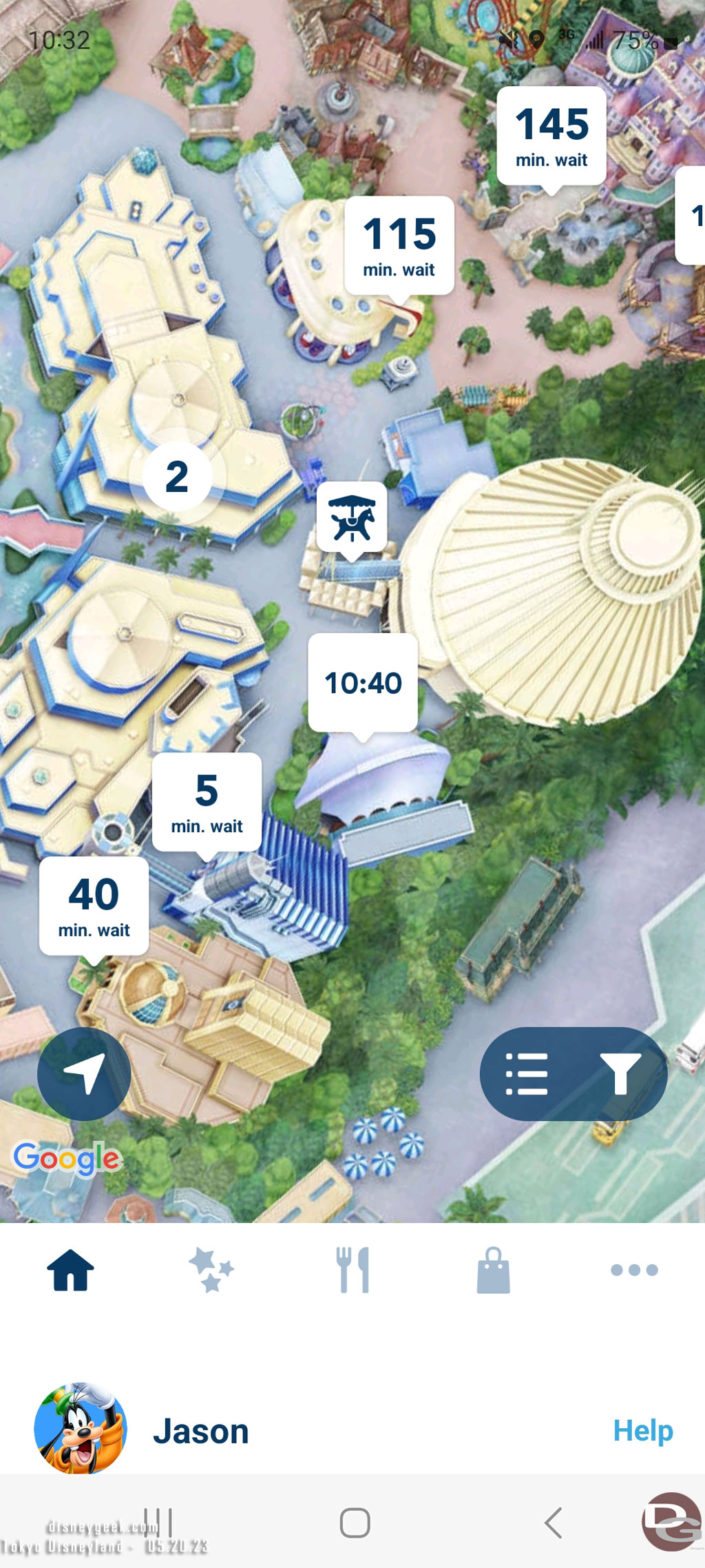This screenshot has height=1568, width=705.
Task: Tap the Help link
Action: (x=642, y=1430)
